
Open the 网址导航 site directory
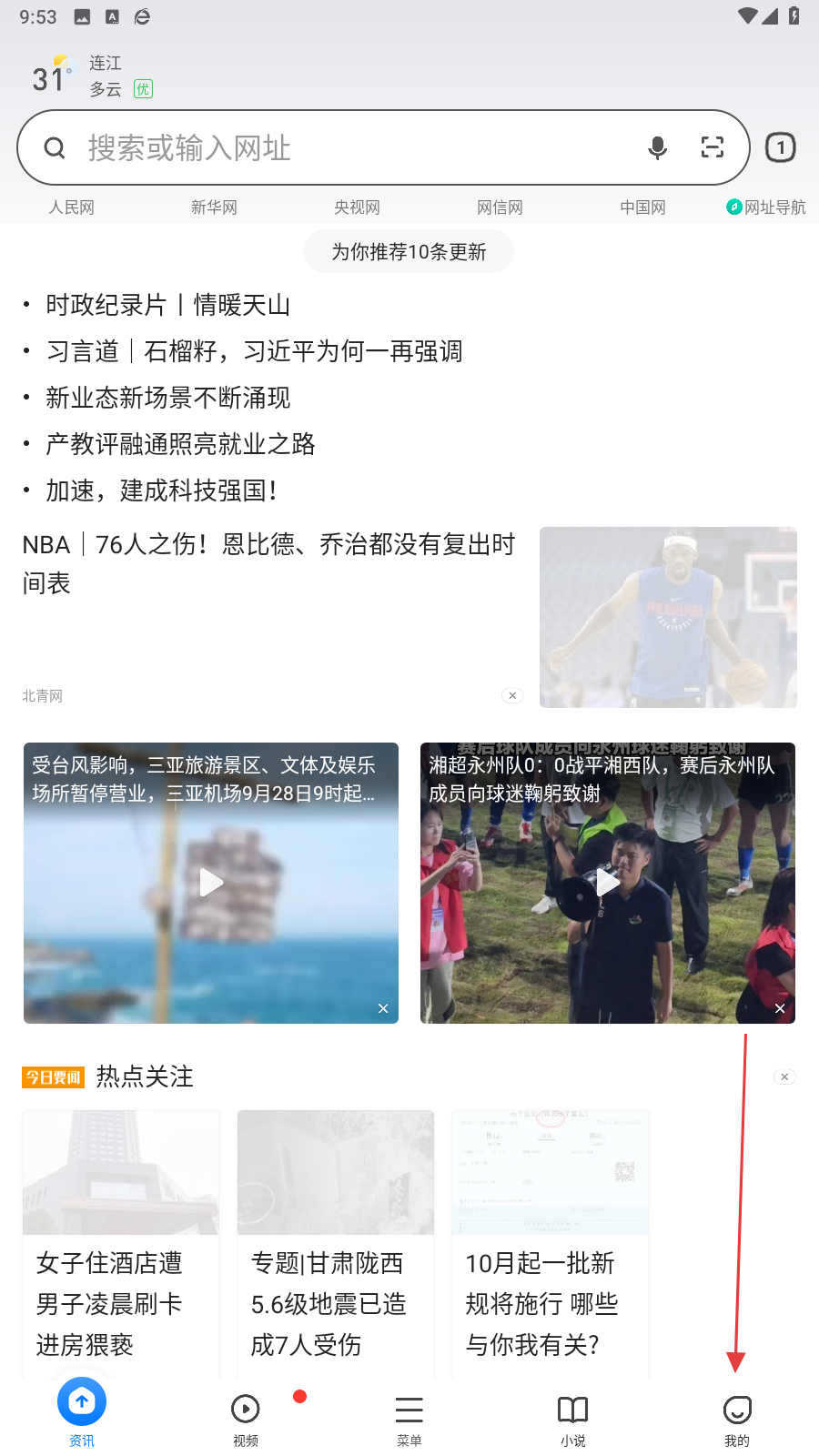[766, 207]
